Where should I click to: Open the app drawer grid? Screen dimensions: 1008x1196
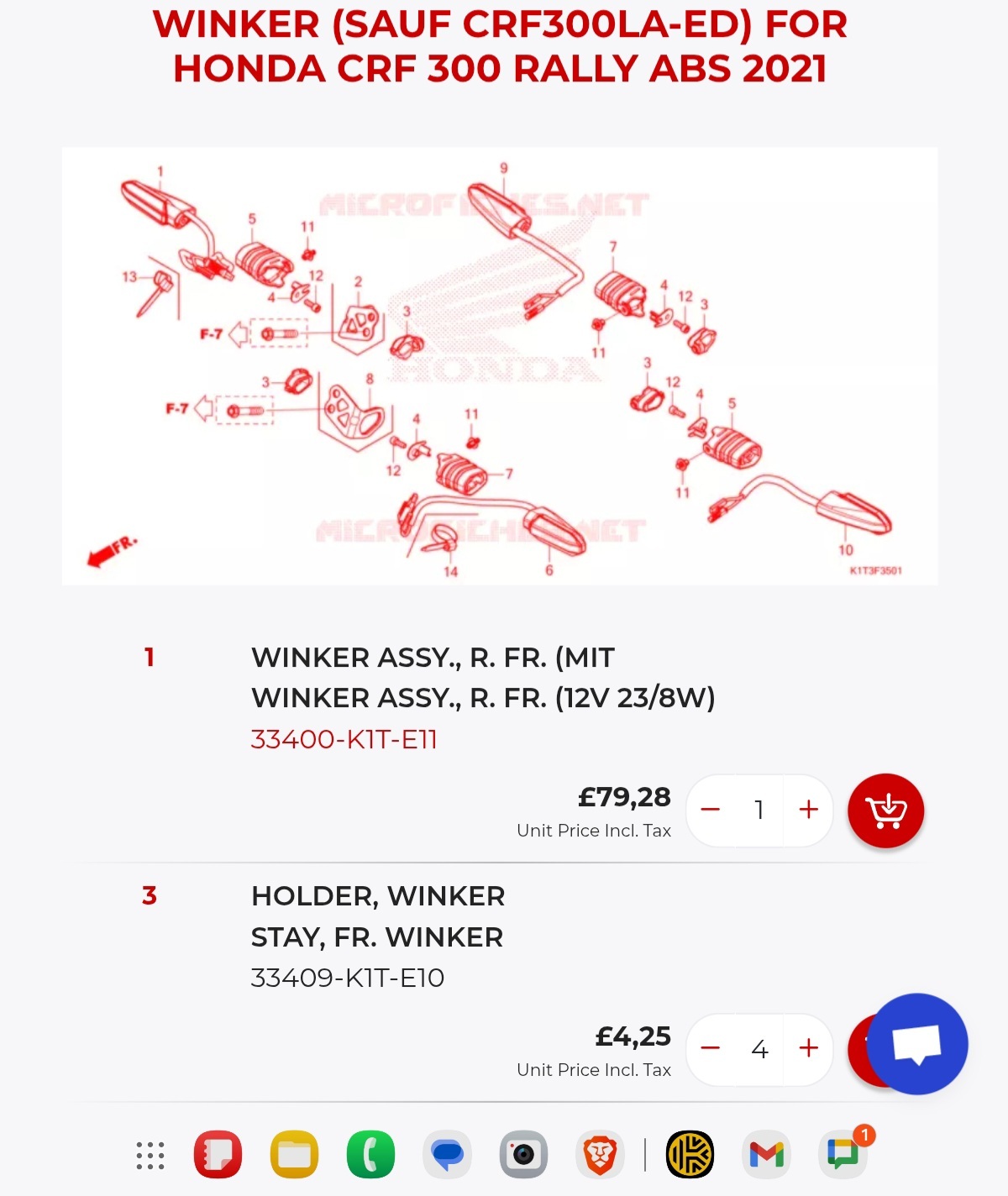click(150, 1155)
